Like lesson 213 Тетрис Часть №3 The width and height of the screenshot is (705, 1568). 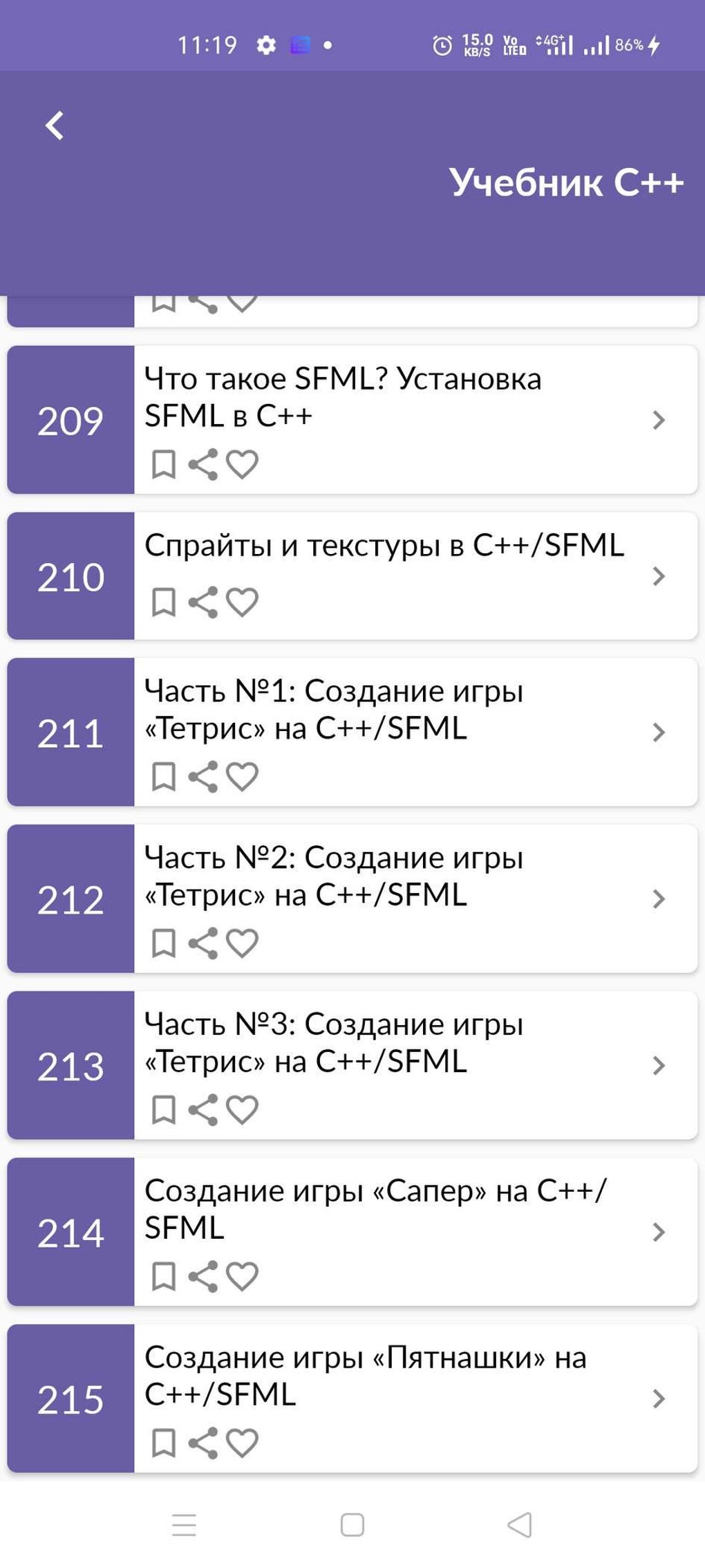tap(242, 1110)
